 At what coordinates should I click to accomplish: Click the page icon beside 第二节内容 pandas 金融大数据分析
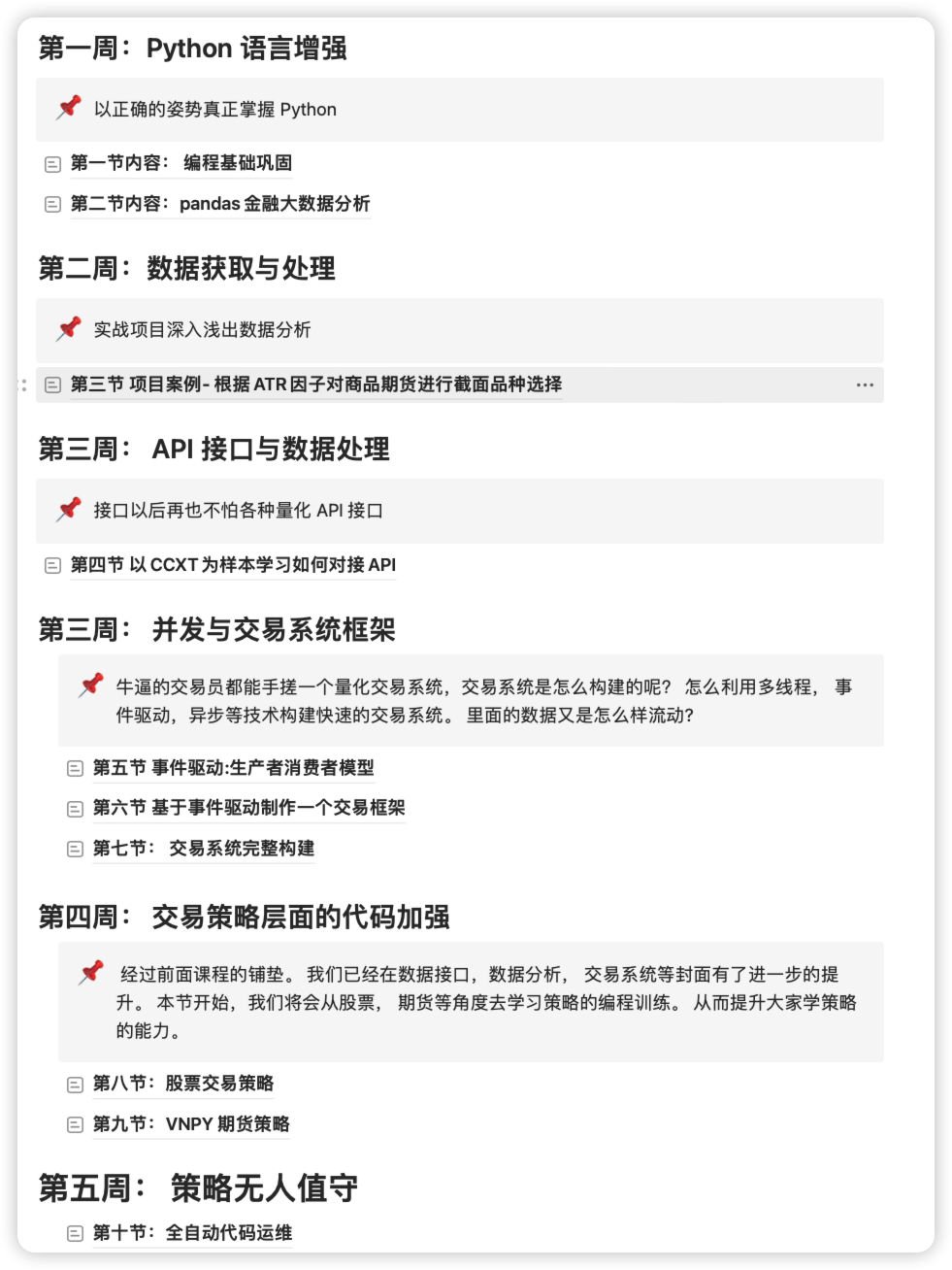pos(52,205)
